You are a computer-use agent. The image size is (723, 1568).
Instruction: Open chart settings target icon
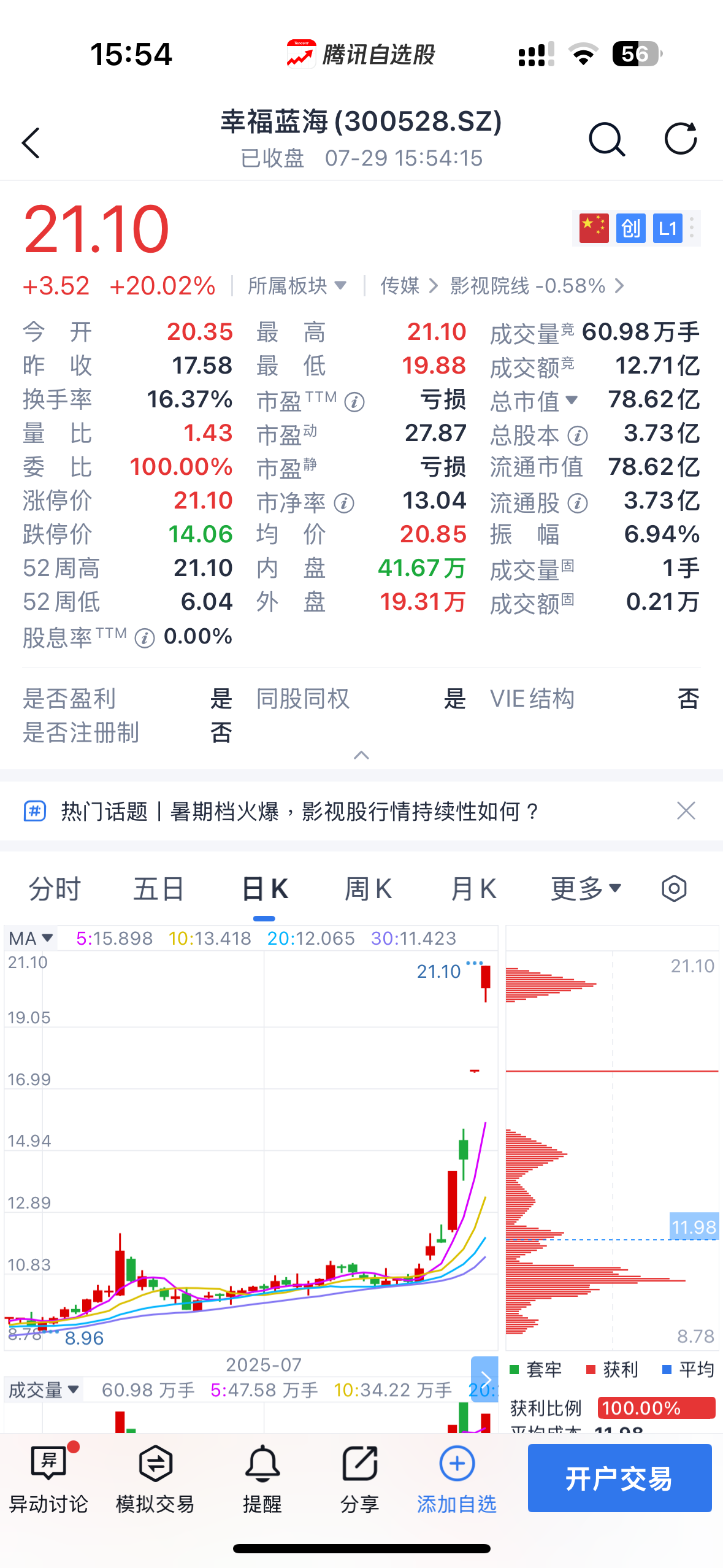674,888
